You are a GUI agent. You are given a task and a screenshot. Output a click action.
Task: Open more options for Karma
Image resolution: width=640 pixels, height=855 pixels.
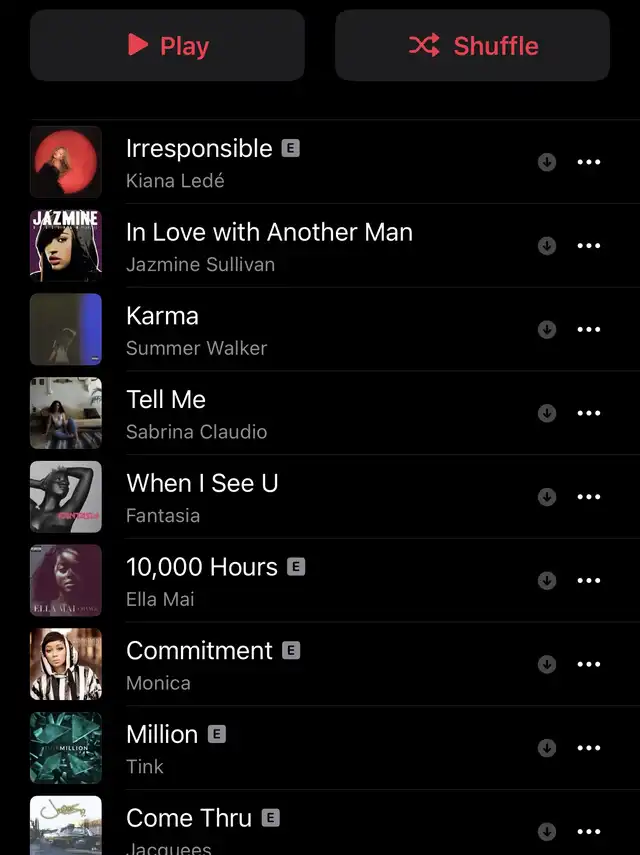(589, 330)
